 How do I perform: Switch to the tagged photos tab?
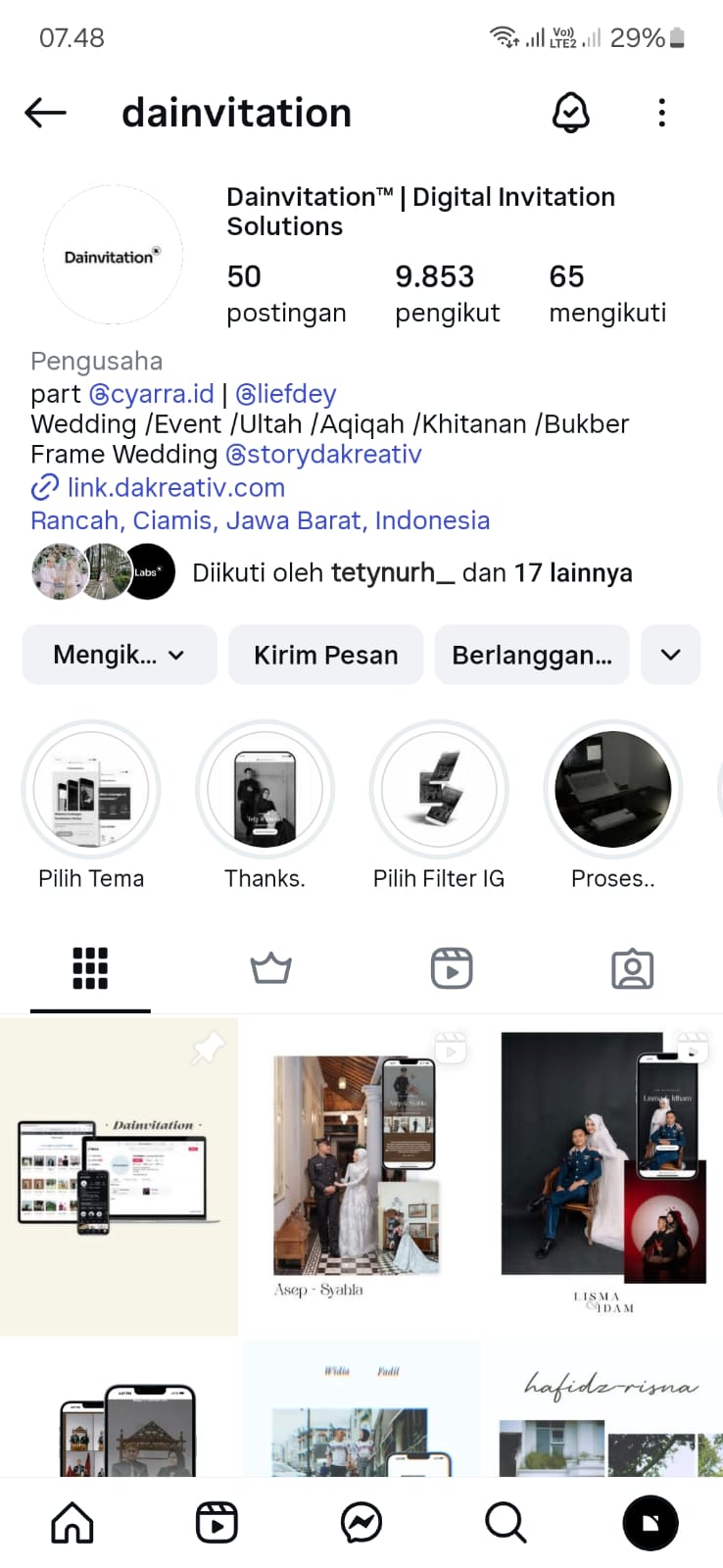[x=632, y=969]
